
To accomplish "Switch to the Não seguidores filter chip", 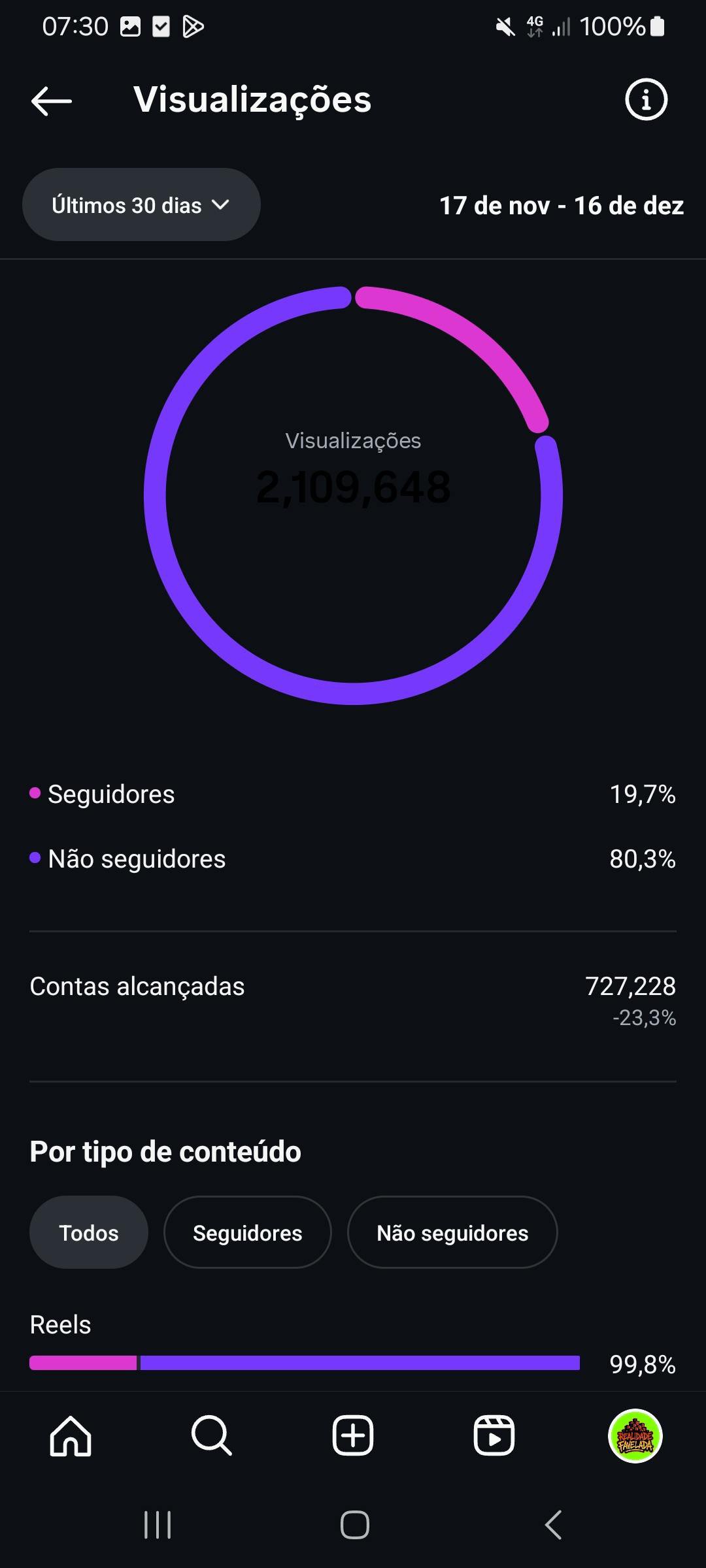I will [452, 1233].
